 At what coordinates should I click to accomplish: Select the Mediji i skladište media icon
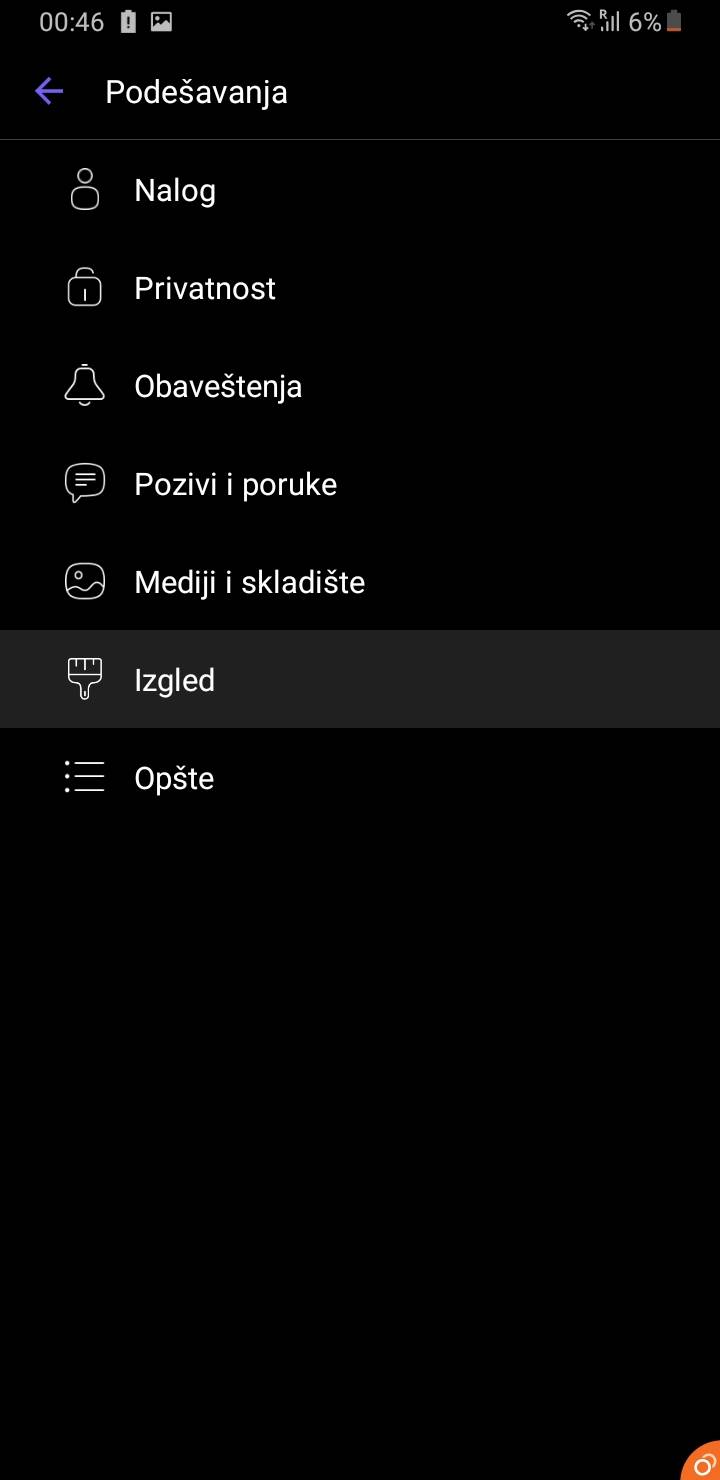pos(84,581)
